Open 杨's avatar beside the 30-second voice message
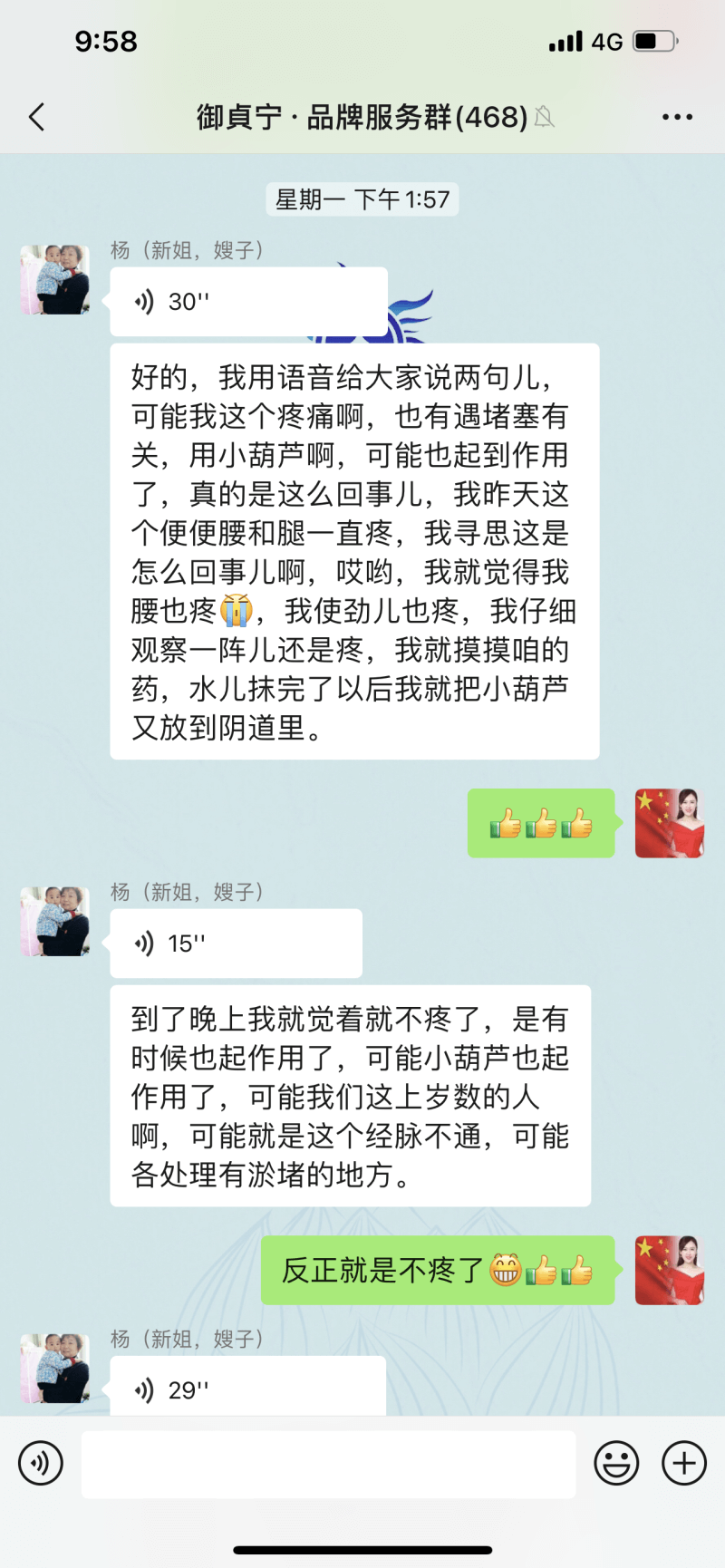This screenshot has width=725, height=1568. pos(55,279)
